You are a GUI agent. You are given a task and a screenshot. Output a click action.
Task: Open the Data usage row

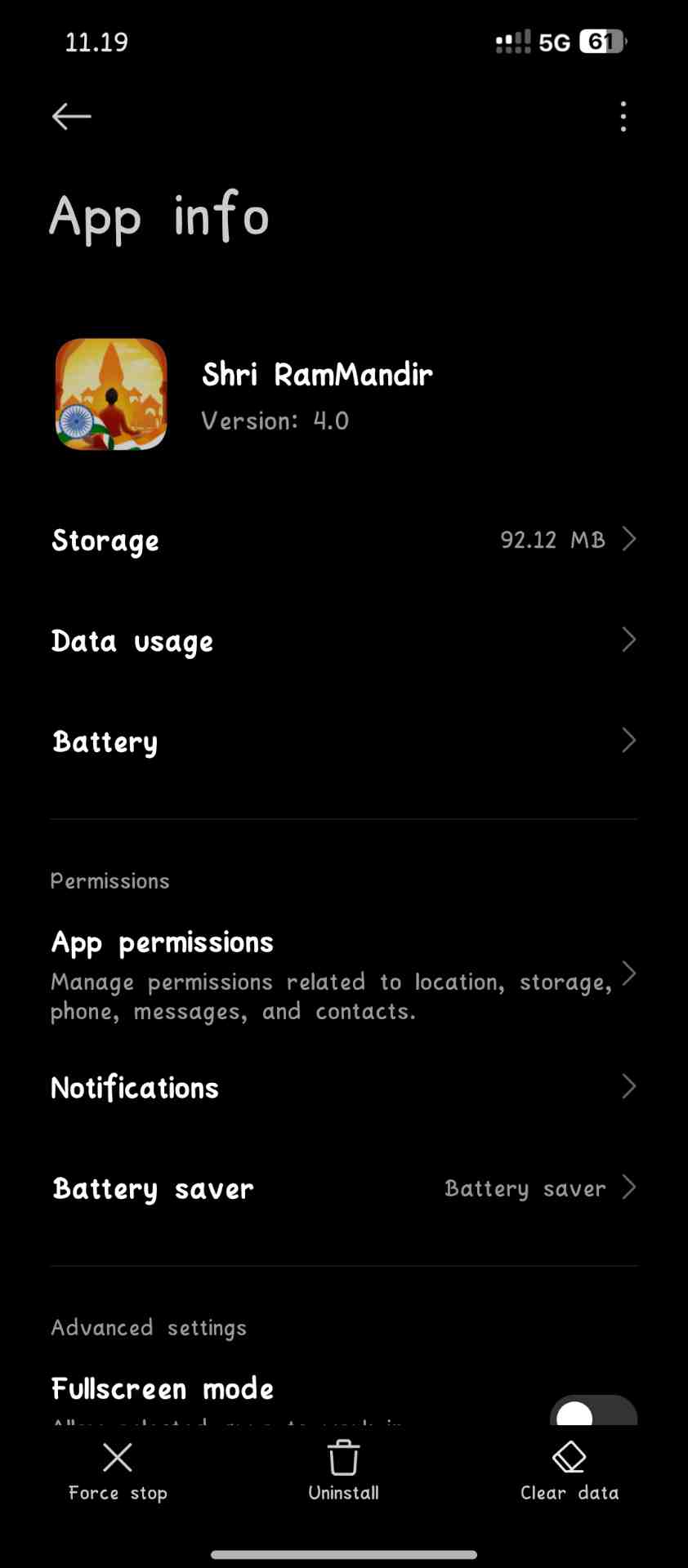(x=343, y=641)
